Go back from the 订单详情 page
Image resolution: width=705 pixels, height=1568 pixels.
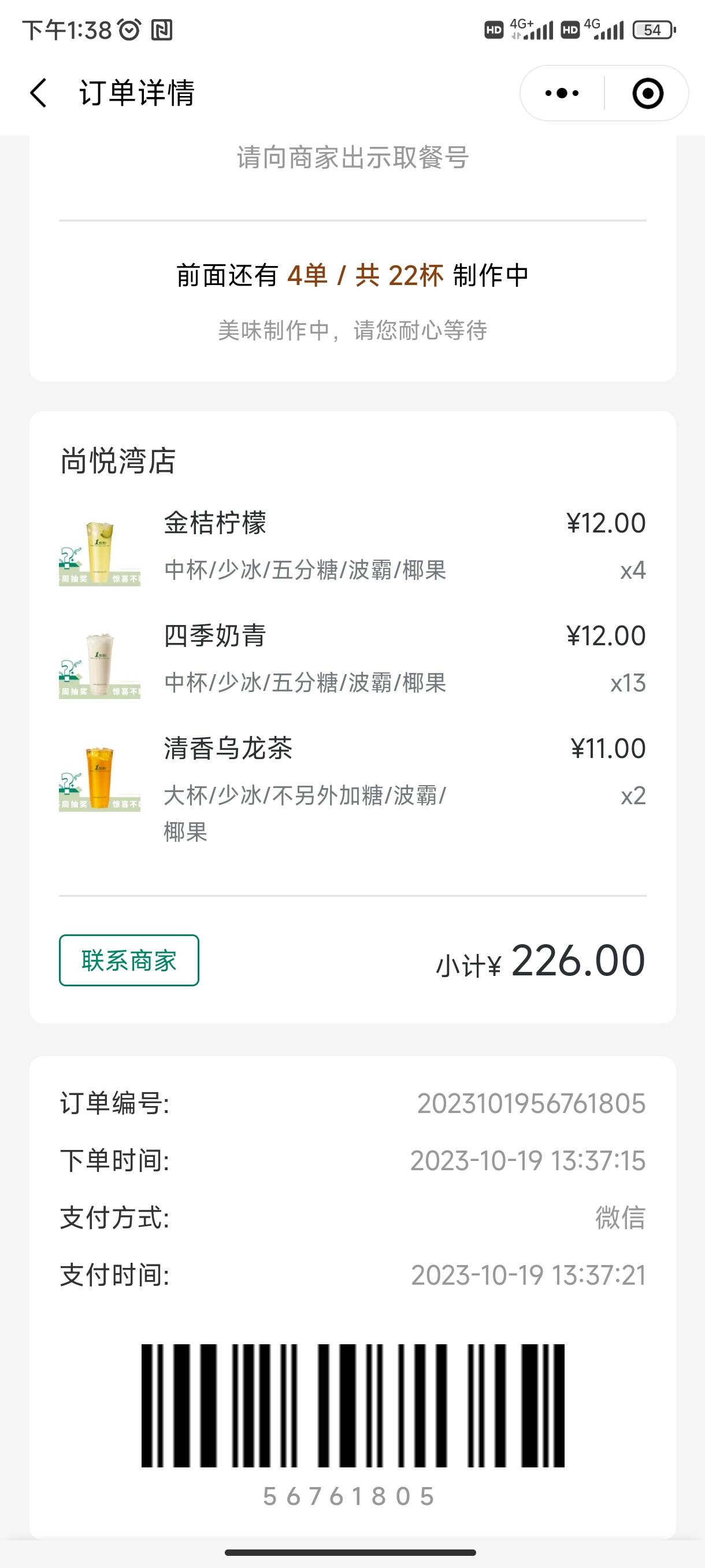tap(38, 93)
